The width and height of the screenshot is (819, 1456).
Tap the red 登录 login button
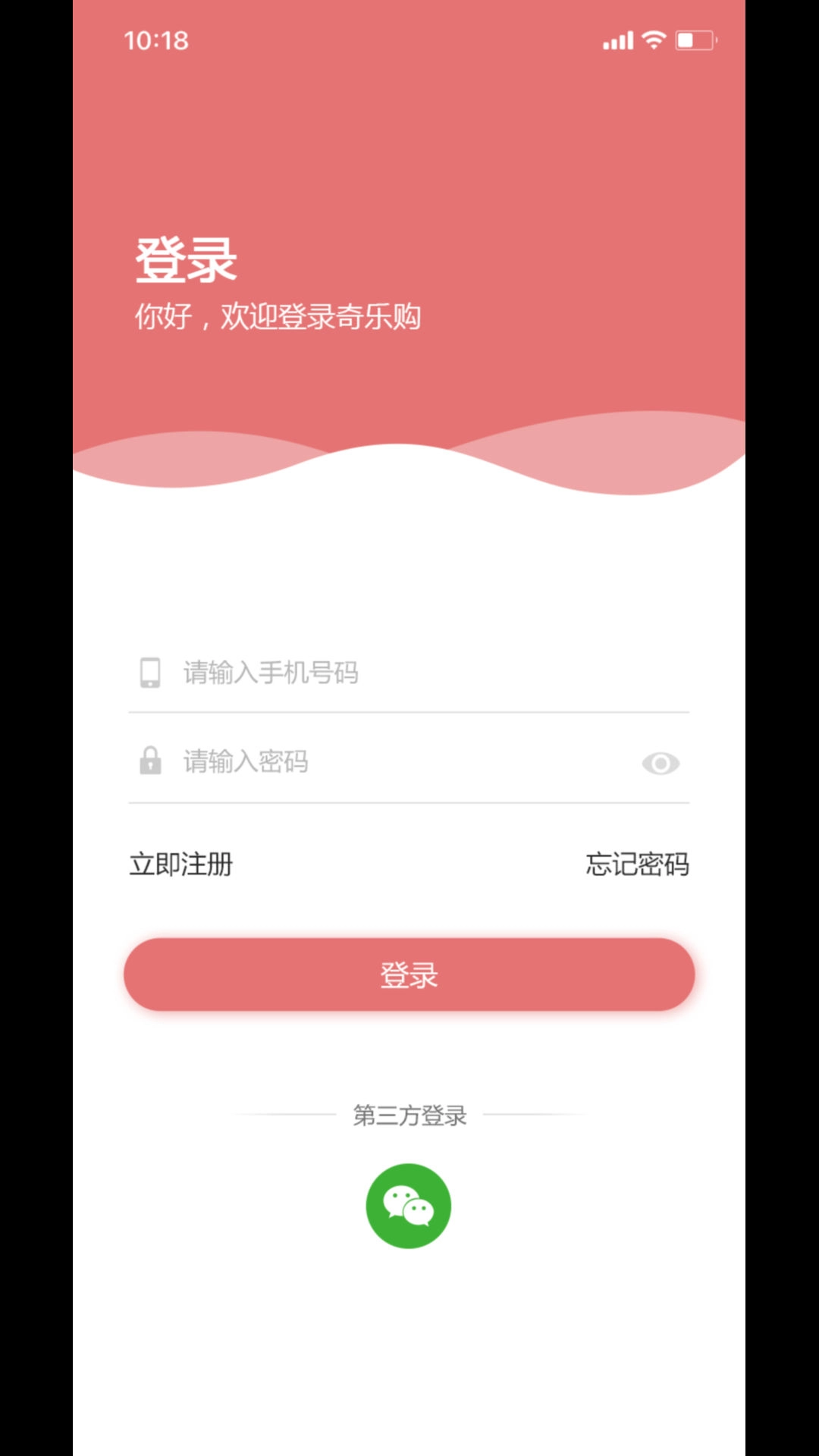[x=409, y=974]
